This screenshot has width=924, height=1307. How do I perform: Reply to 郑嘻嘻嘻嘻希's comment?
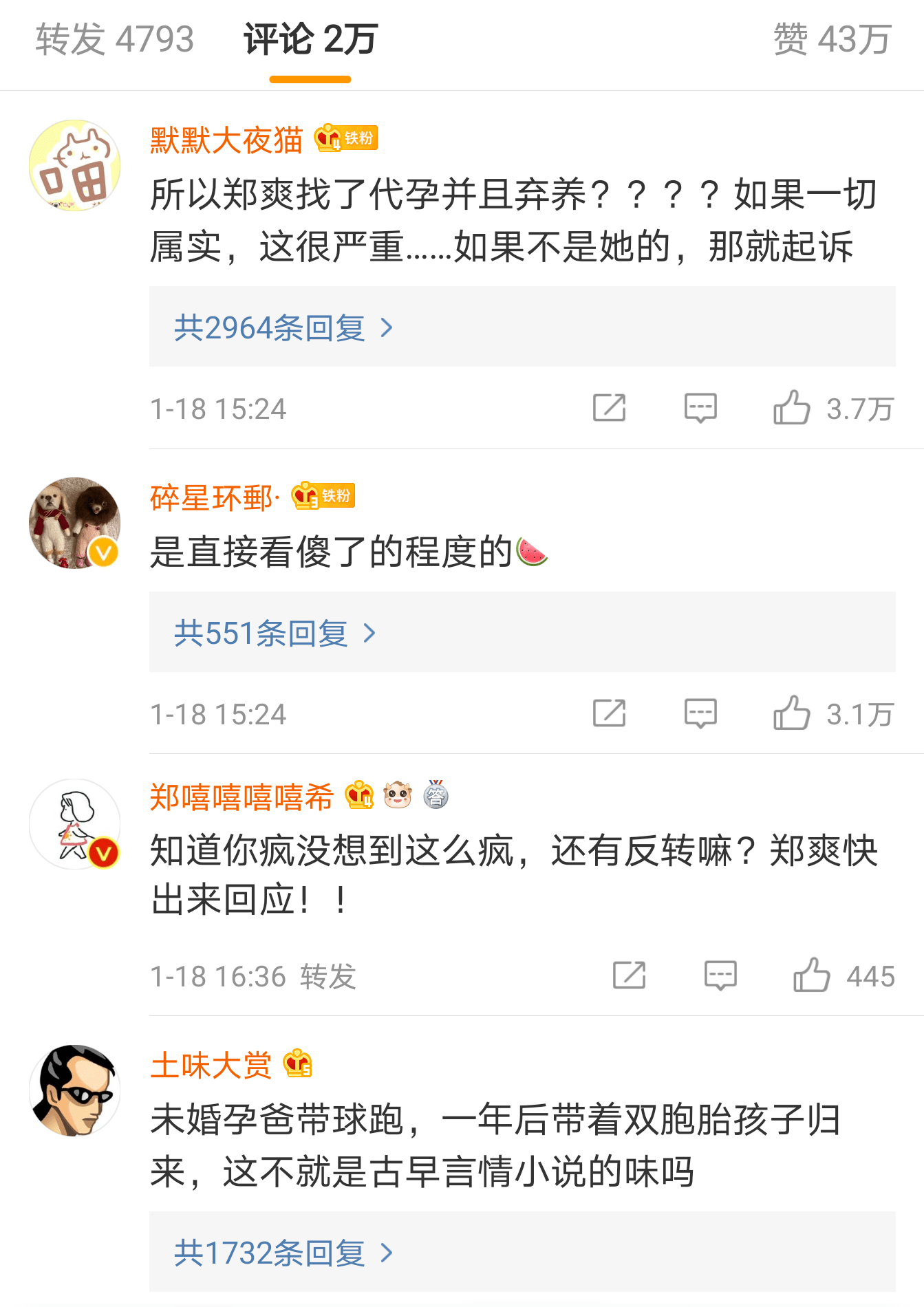(720, 975)
